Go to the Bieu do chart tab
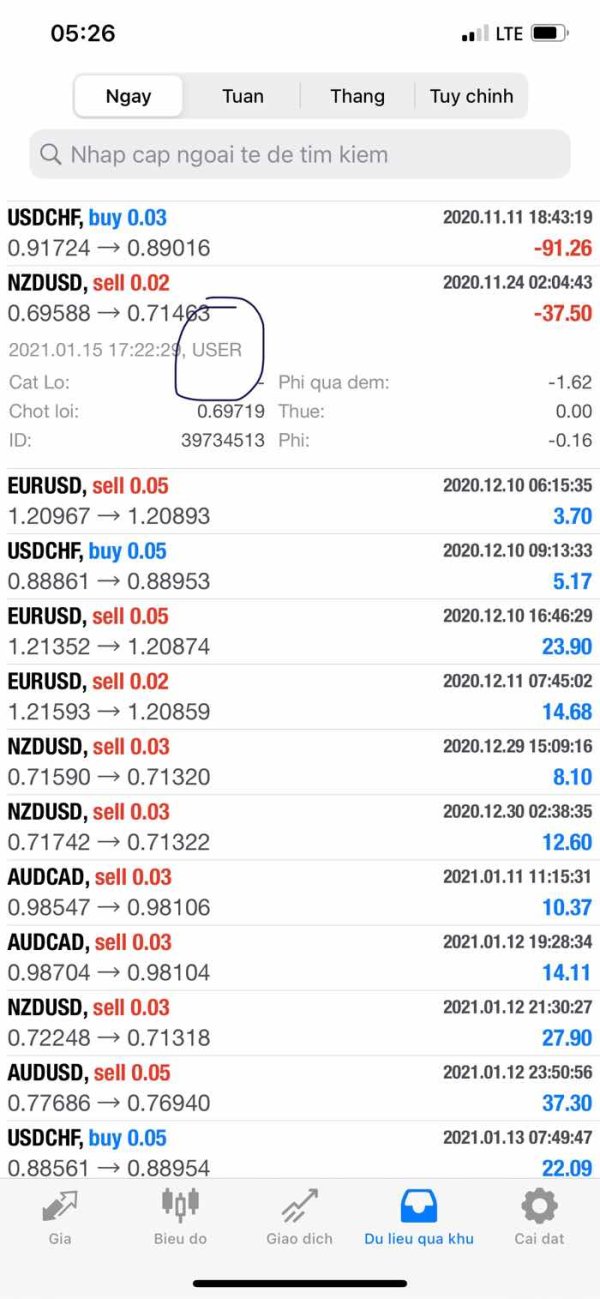This screenshot has width=600, height=1299. (x=180, y=1216)
